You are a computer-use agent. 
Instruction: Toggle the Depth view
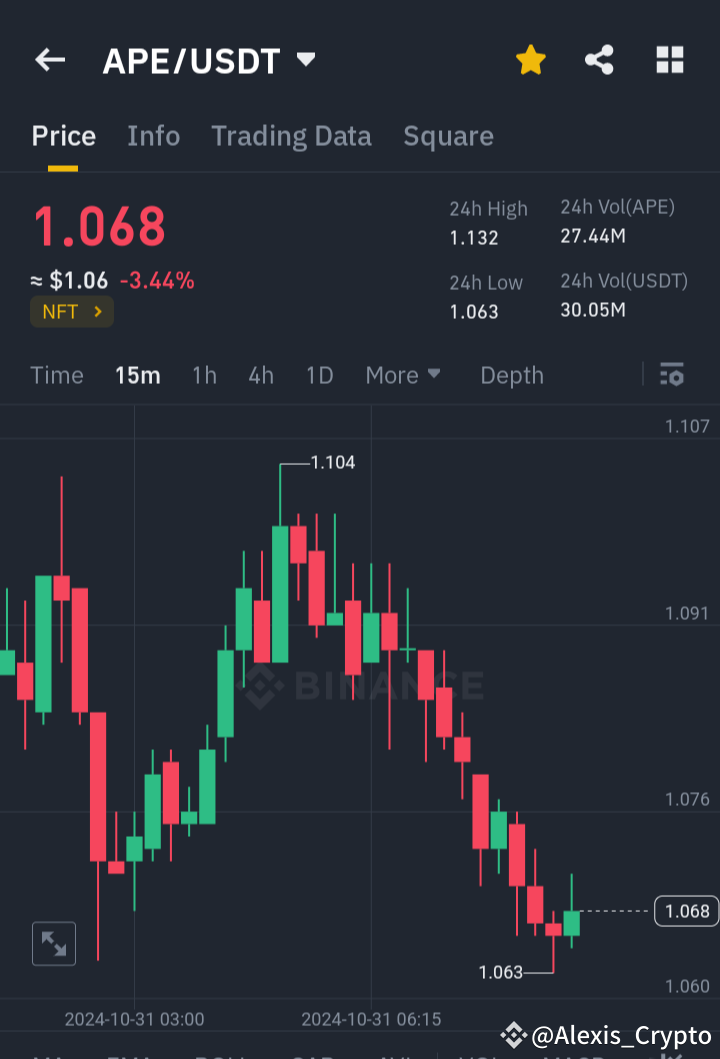click(x=511, y=375)
